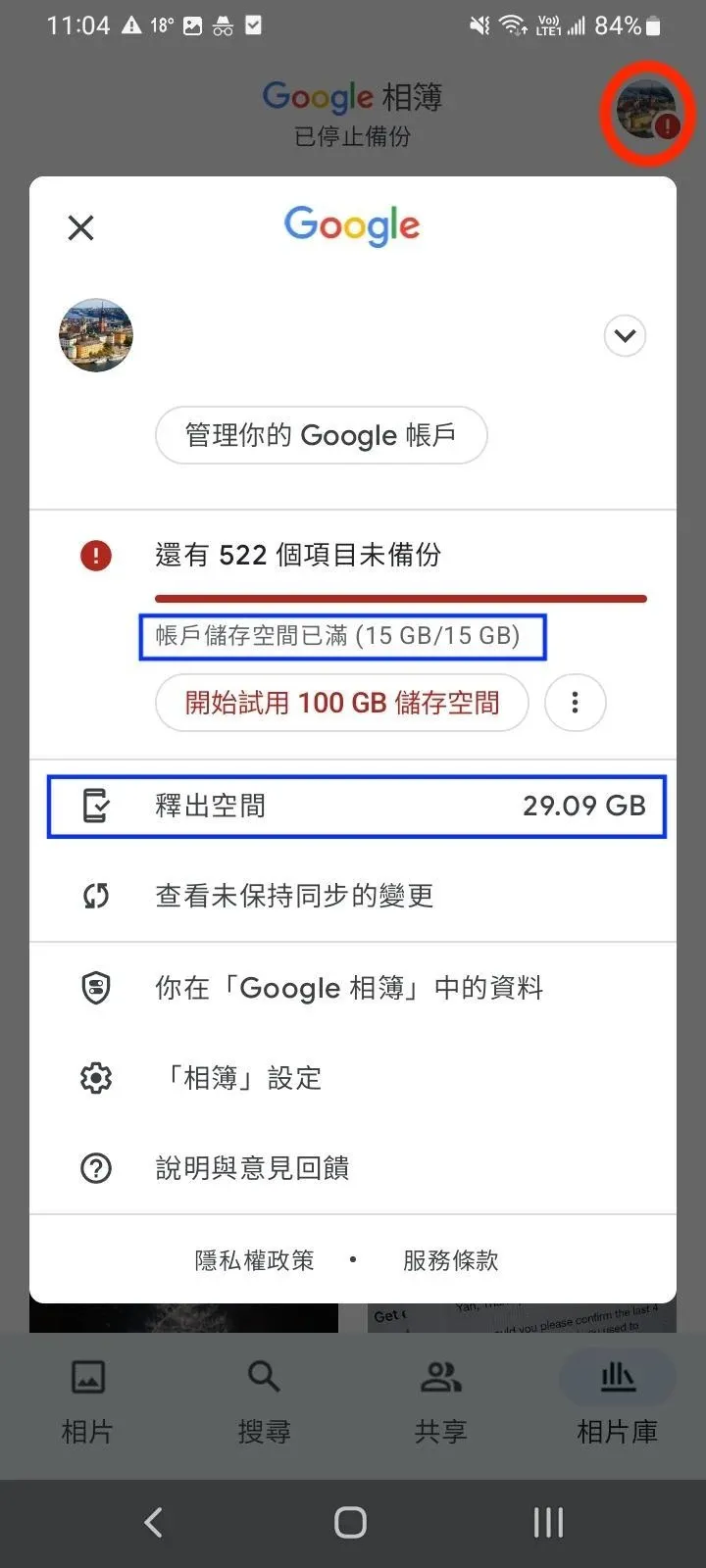Viewport: 706px width, 1568px height.
Task: Switch to the 共享 tab
Action: coord(440,1401)
